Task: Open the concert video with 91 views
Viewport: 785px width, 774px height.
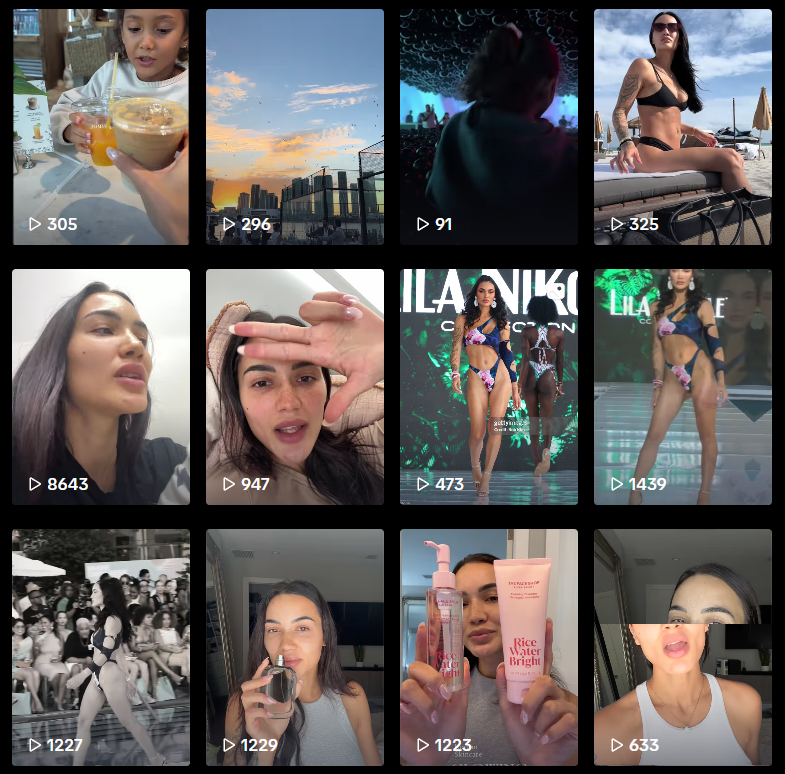Action: [x=489, y=127]
